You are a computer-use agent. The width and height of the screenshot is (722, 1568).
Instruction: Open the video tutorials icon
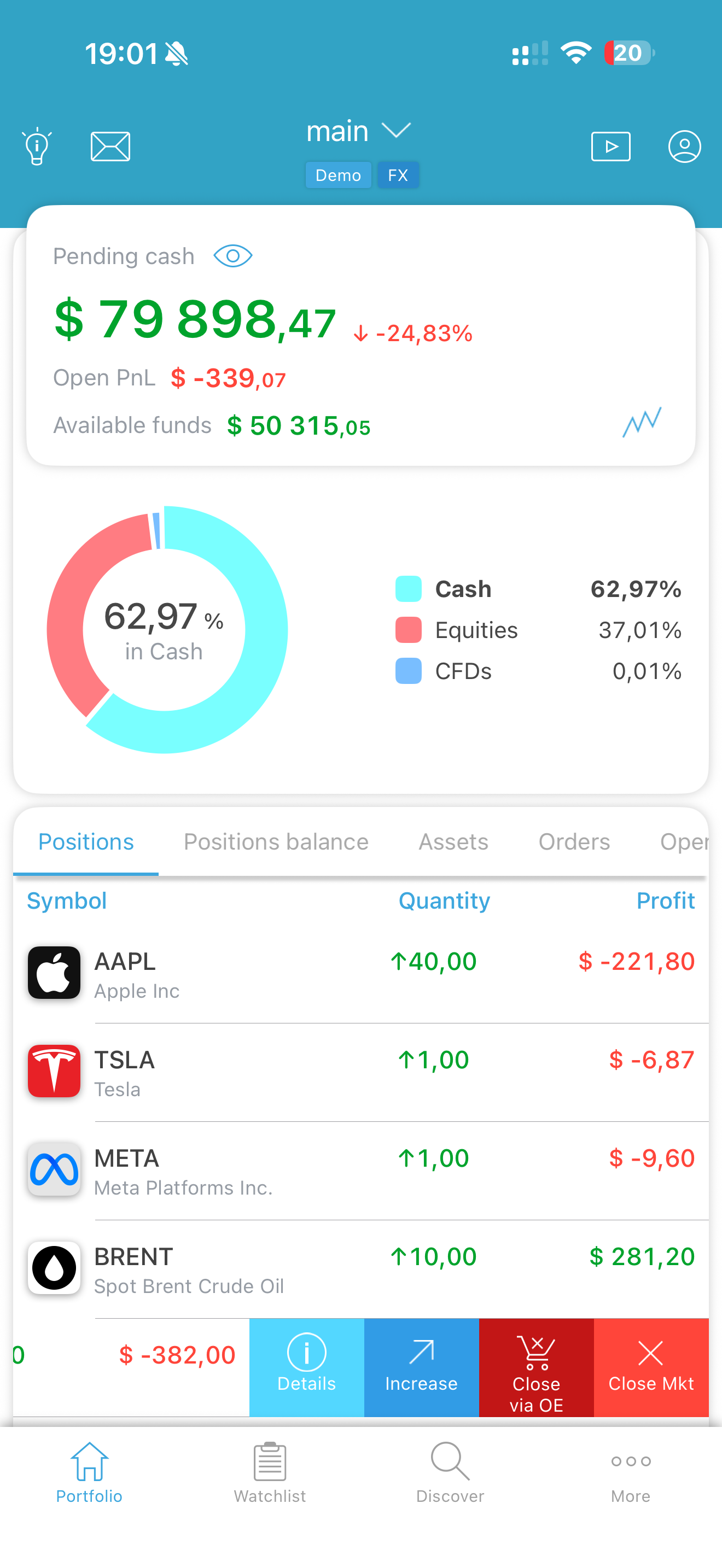click(x=610, y=146)
